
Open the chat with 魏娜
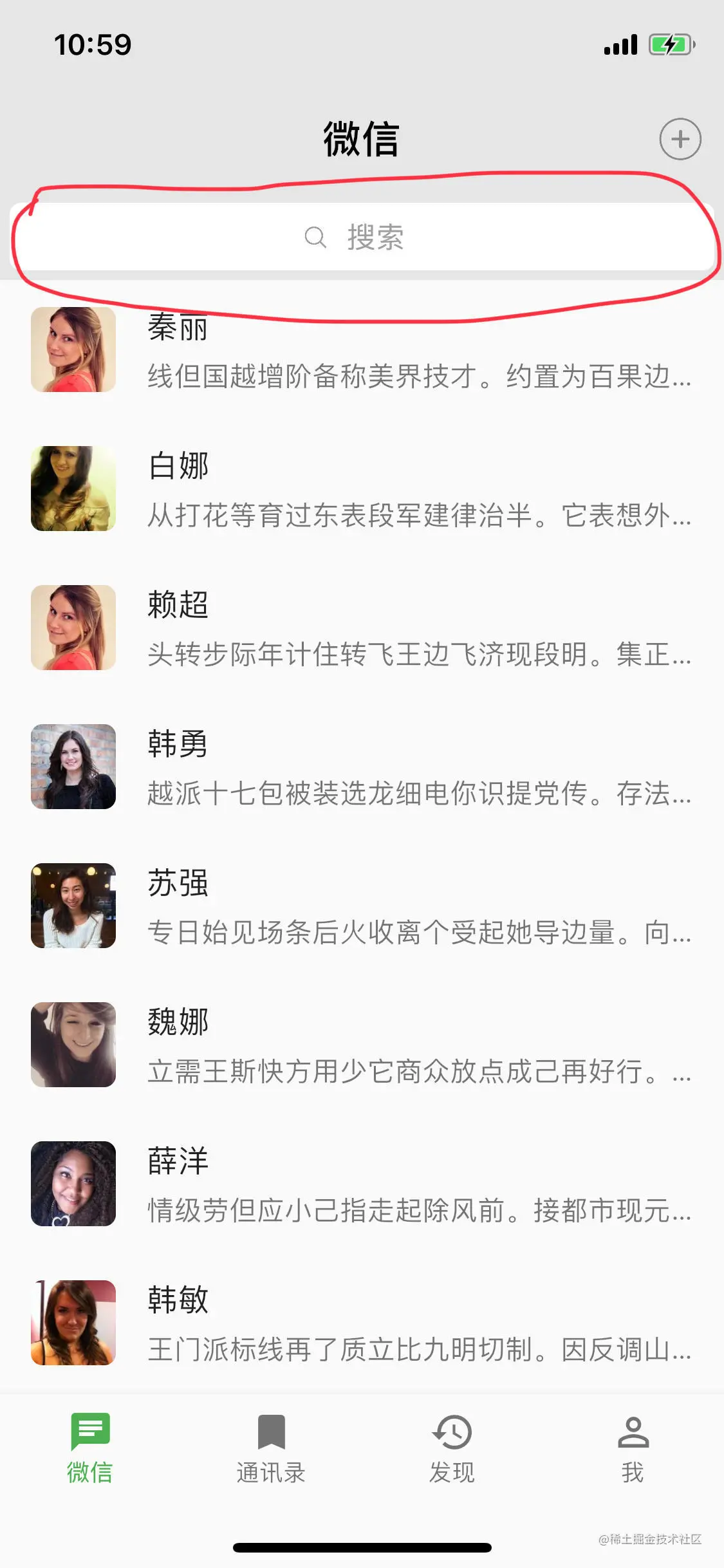coord(362,1045)
